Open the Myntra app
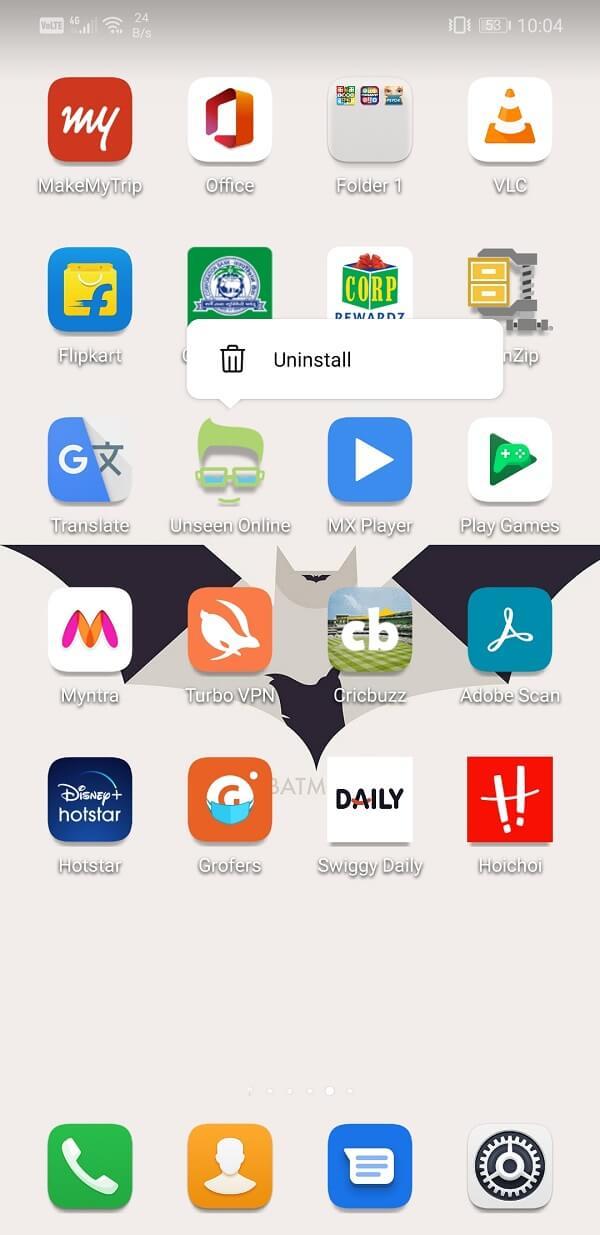Viewport: 600px width, 1235px height. tap(90, 630)
